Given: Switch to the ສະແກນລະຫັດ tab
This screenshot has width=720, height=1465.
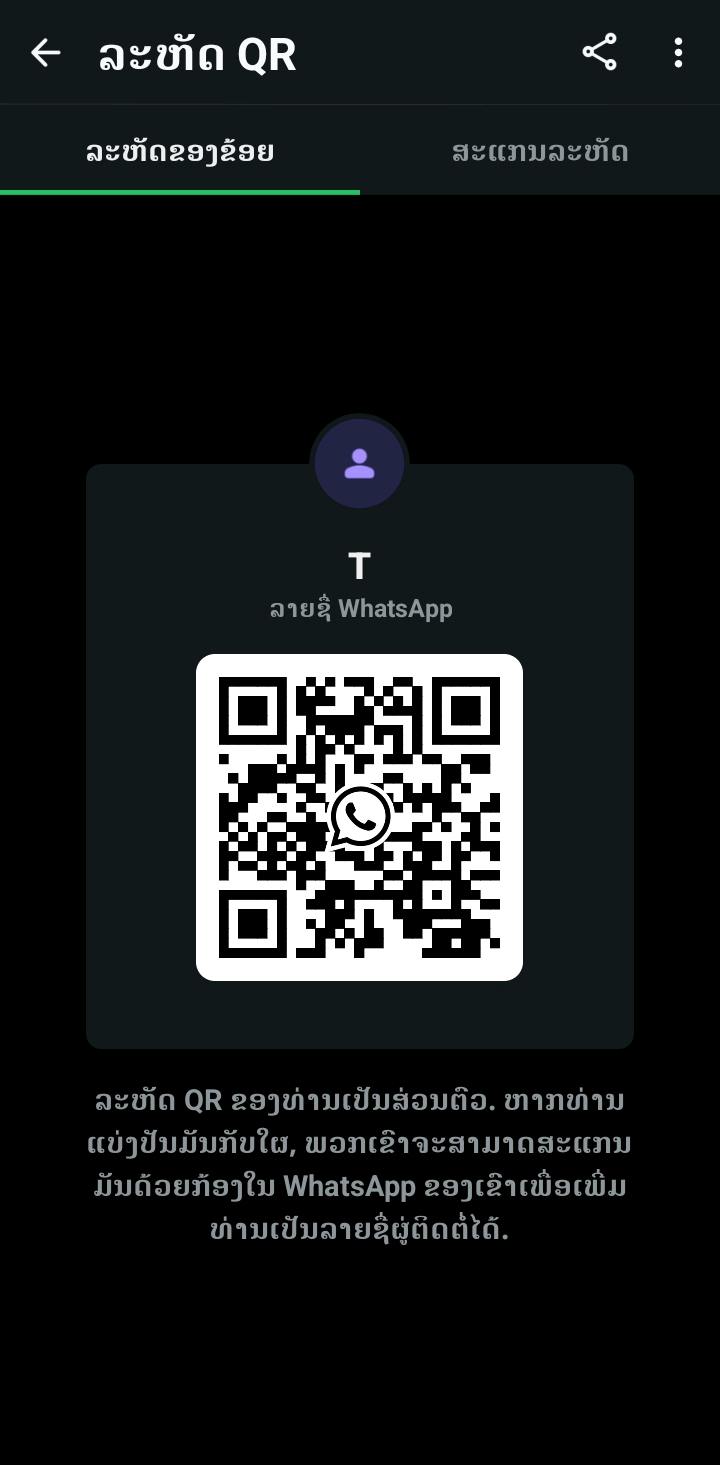Looking at the screenshot, I should point(539,152).
